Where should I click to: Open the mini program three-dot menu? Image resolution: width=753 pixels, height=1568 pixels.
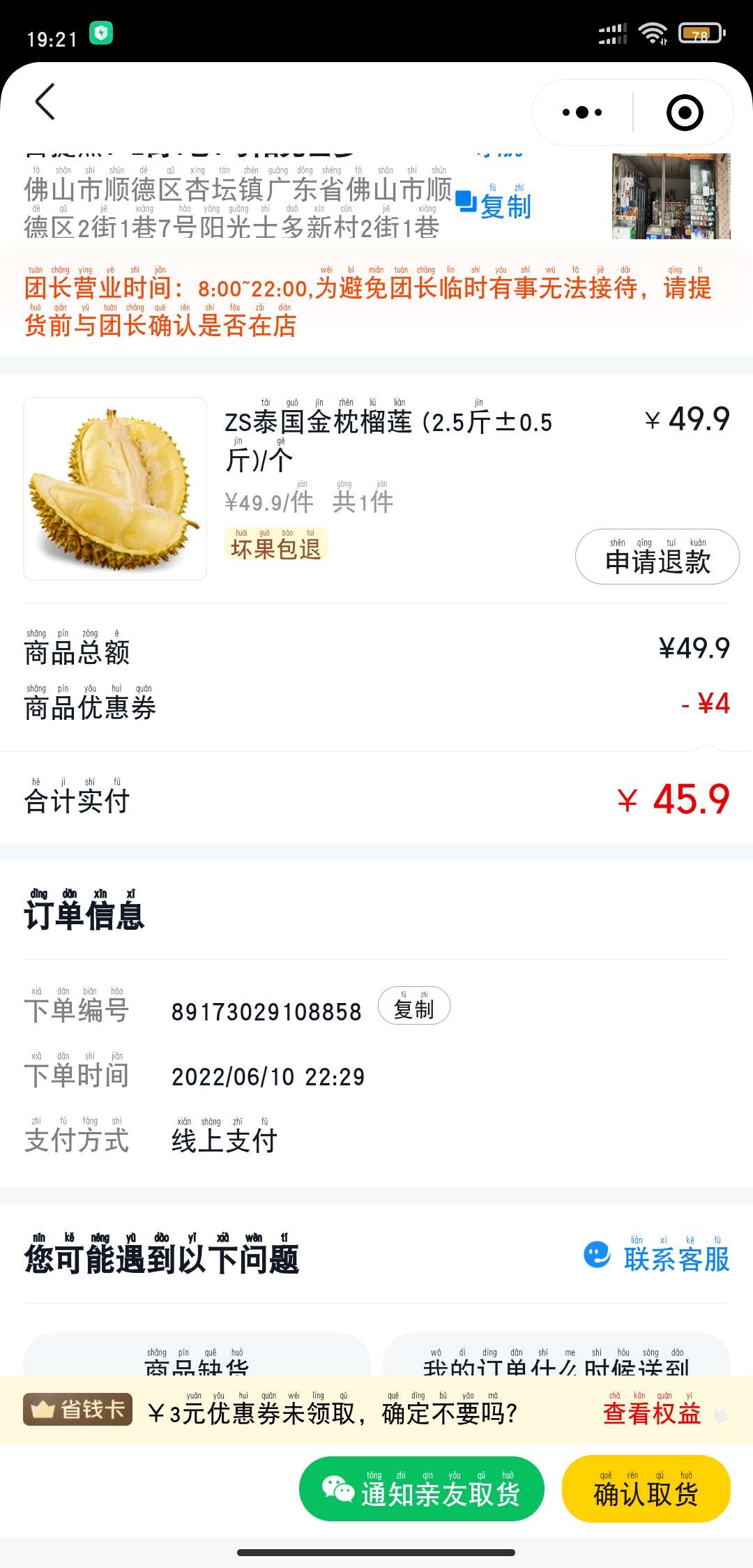point(582,112)
